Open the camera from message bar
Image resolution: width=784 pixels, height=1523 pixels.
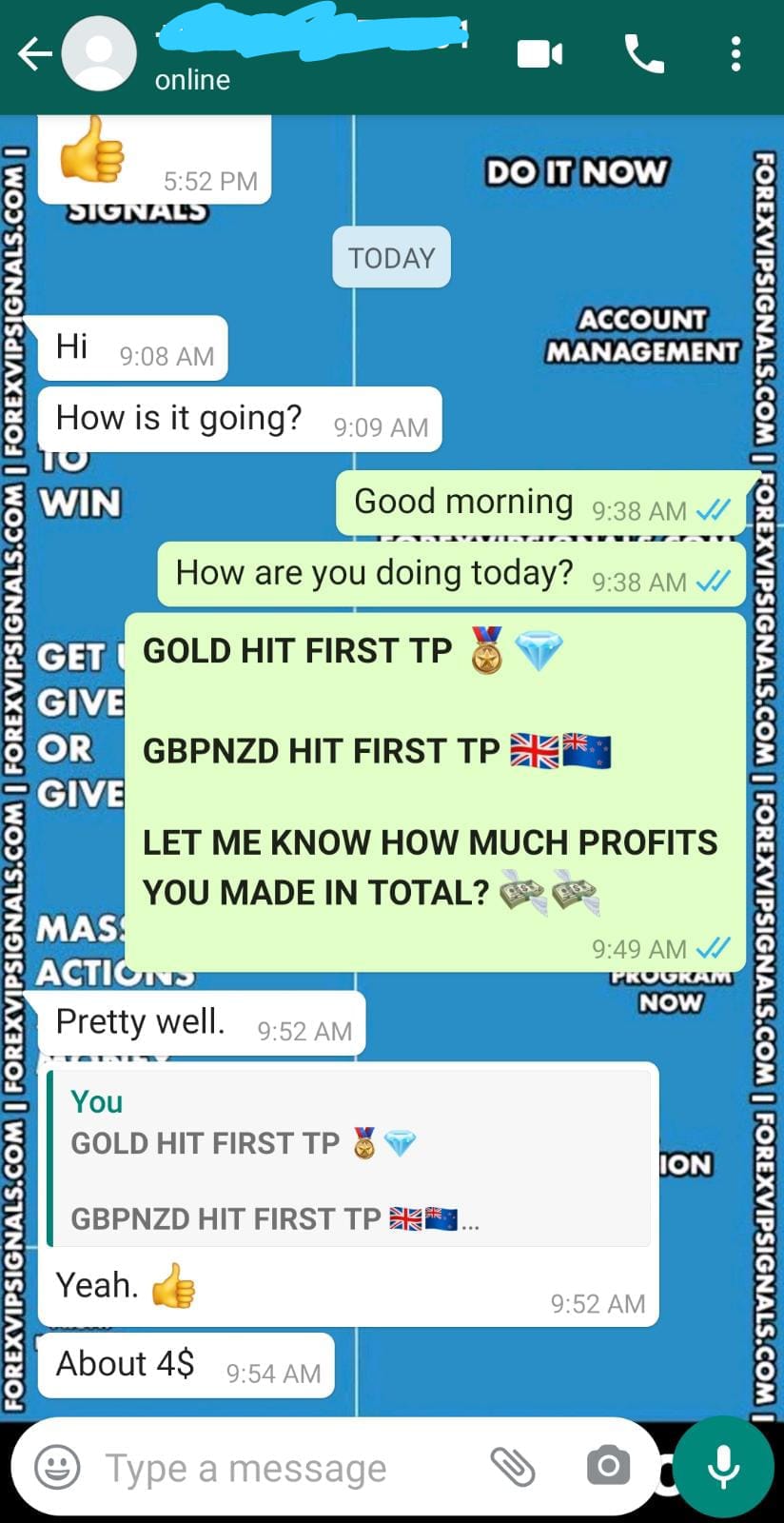608,1467
